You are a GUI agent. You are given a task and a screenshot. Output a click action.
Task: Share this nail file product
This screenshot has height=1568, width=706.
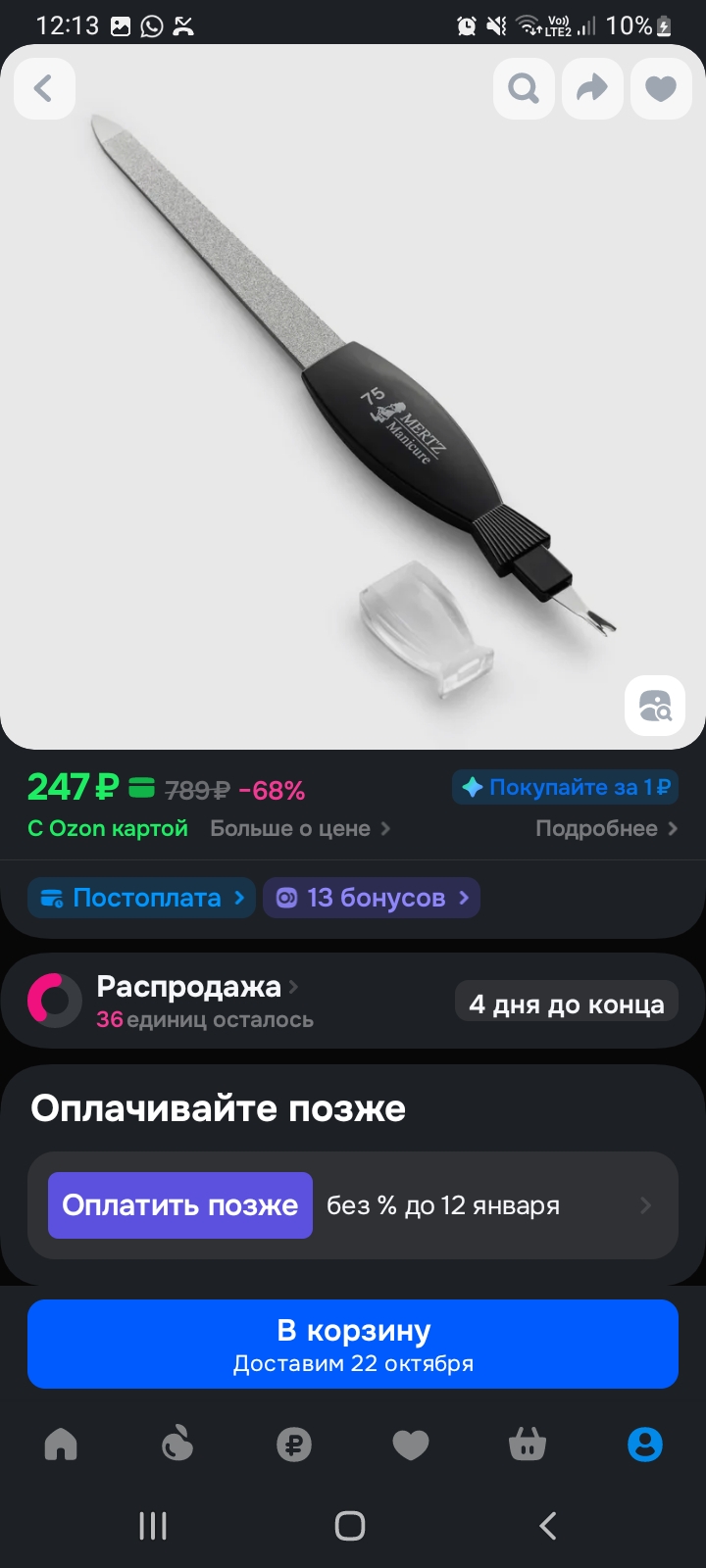pos(592,89)
